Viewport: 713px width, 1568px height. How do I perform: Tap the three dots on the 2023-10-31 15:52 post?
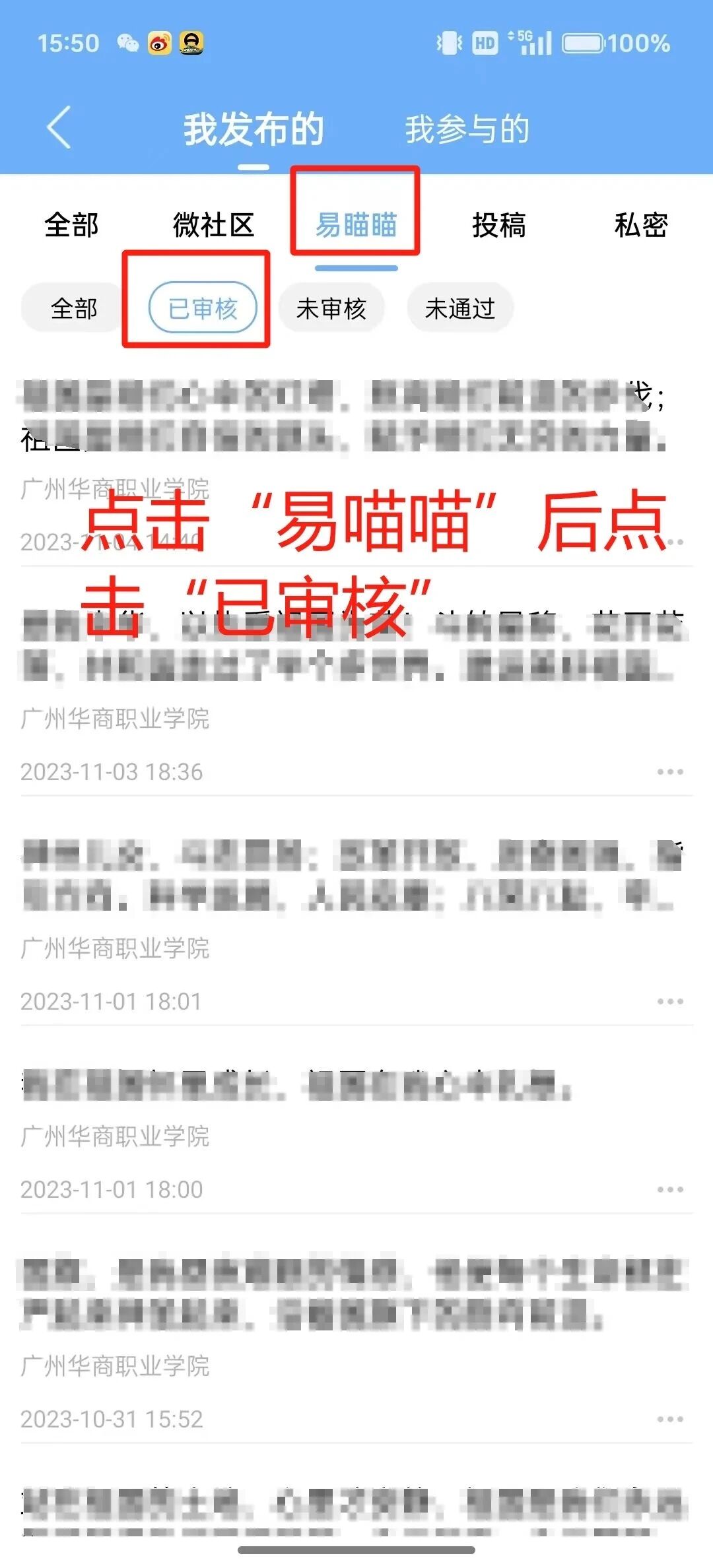point(669,1419)
